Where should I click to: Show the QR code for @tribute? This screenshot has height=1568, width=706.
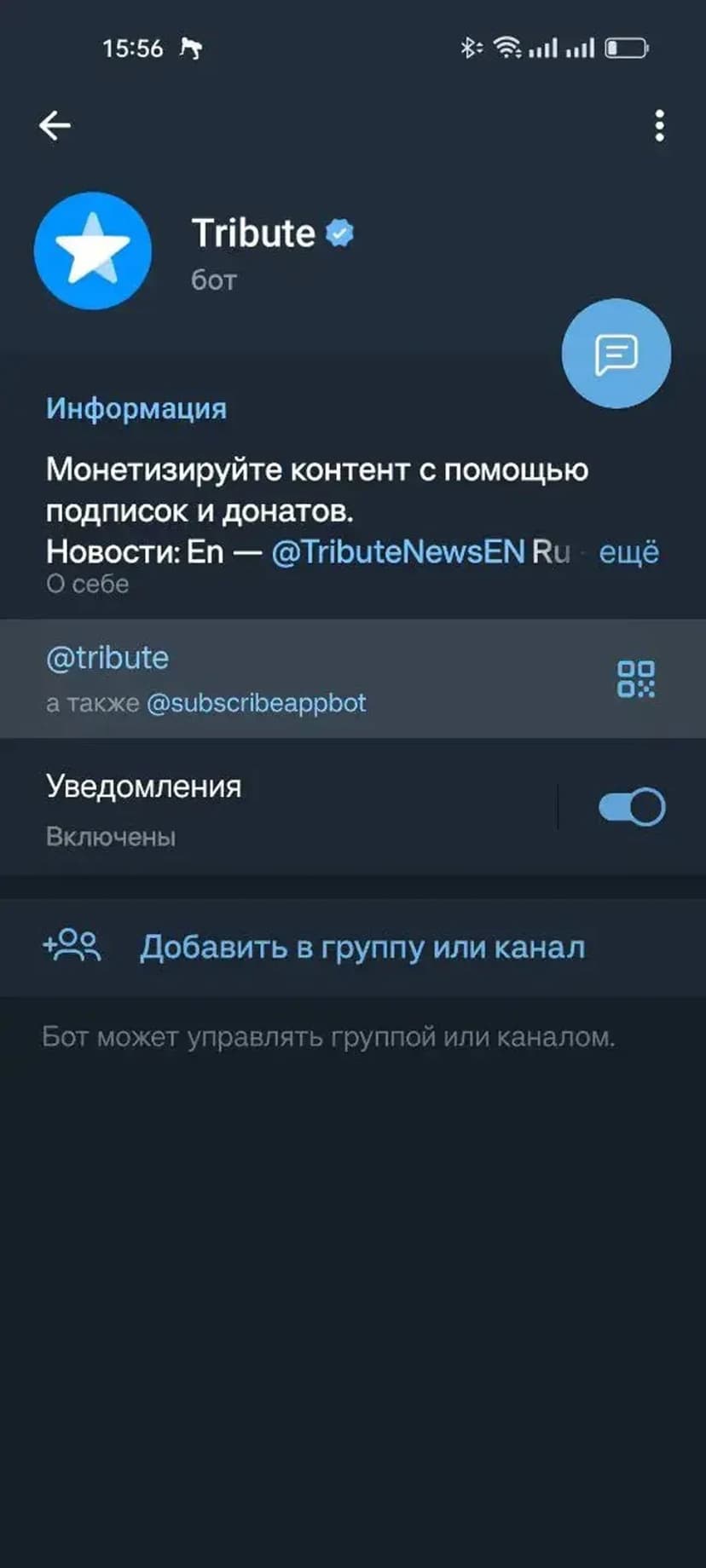tap(635, 679)
